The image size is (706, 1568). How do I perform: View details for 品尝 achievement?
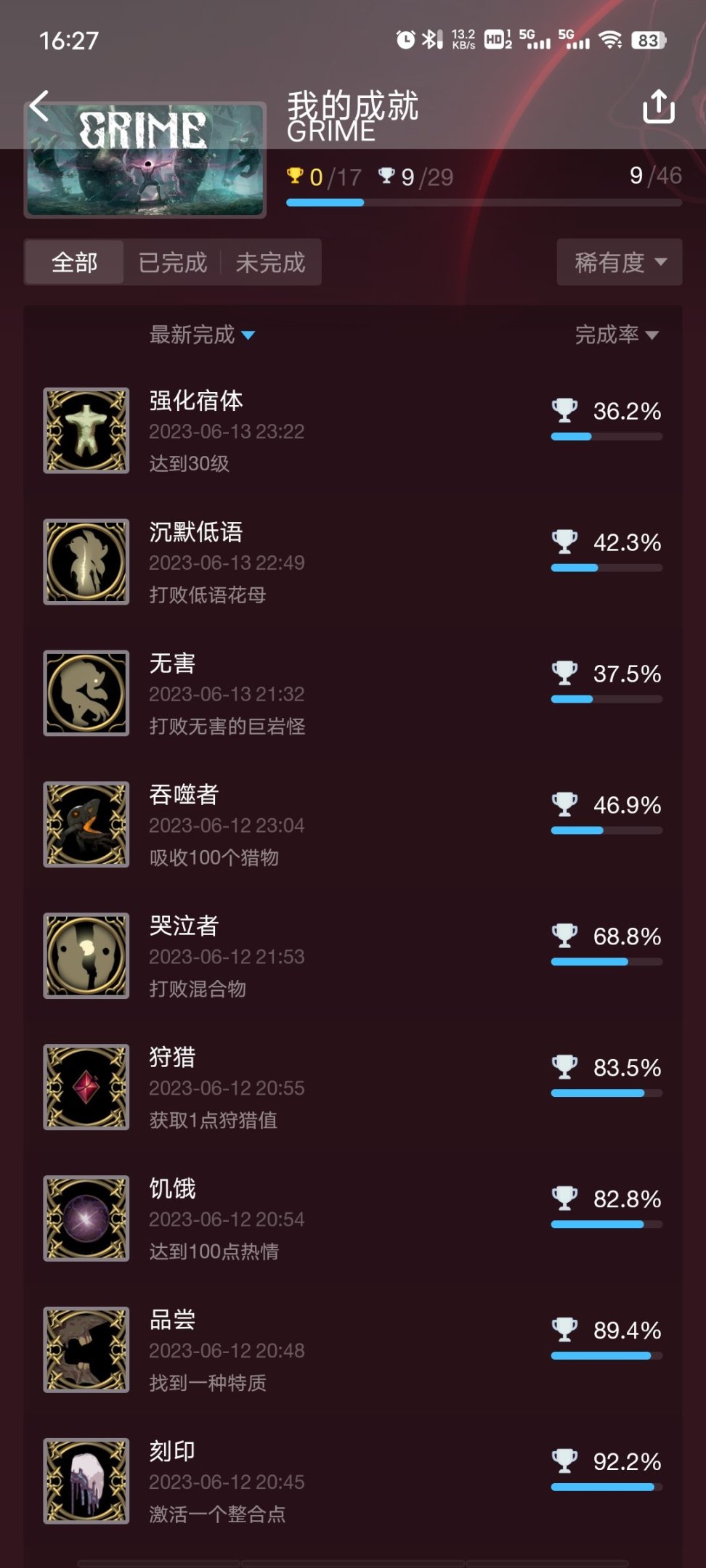point(352,1350)
